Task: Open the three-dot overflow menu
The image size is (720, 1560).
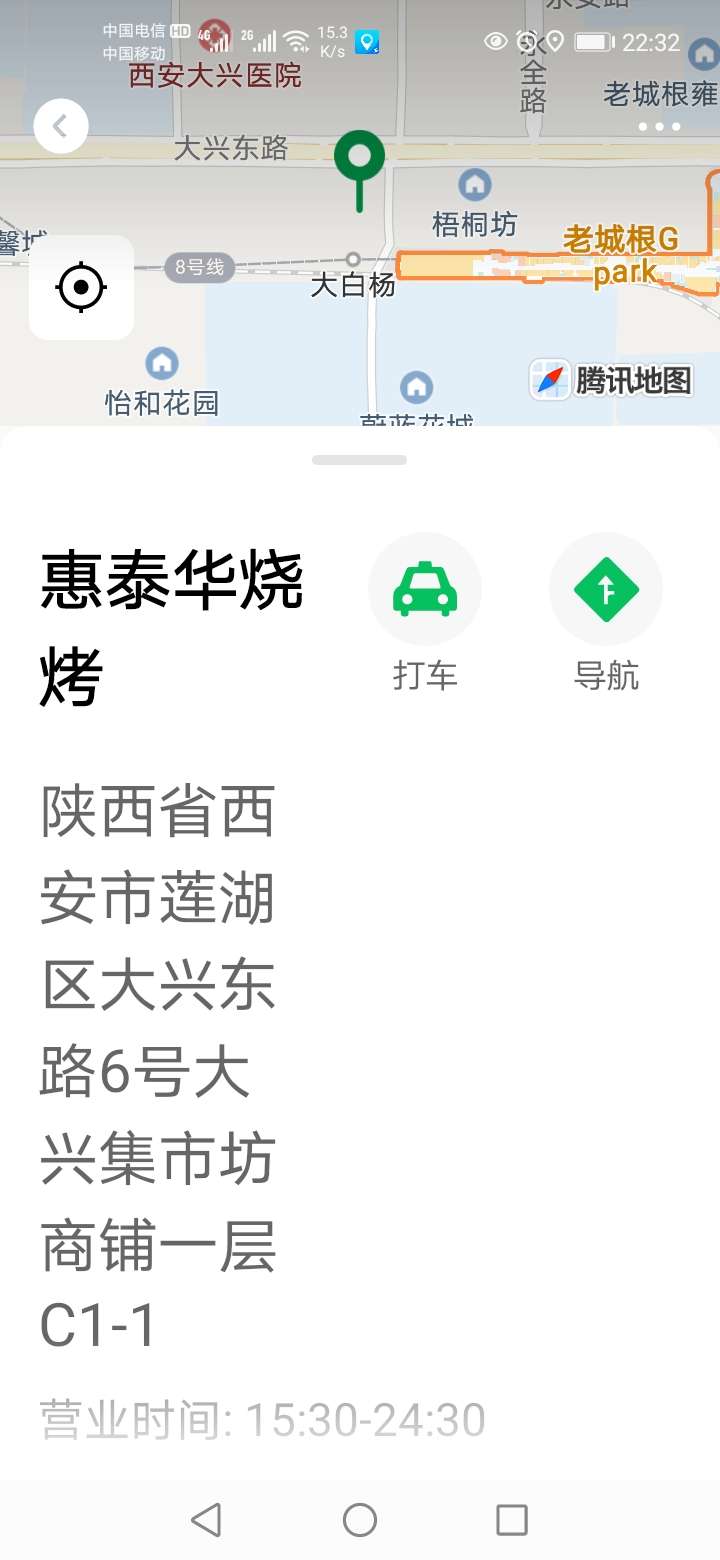Action: coord(659,127)
